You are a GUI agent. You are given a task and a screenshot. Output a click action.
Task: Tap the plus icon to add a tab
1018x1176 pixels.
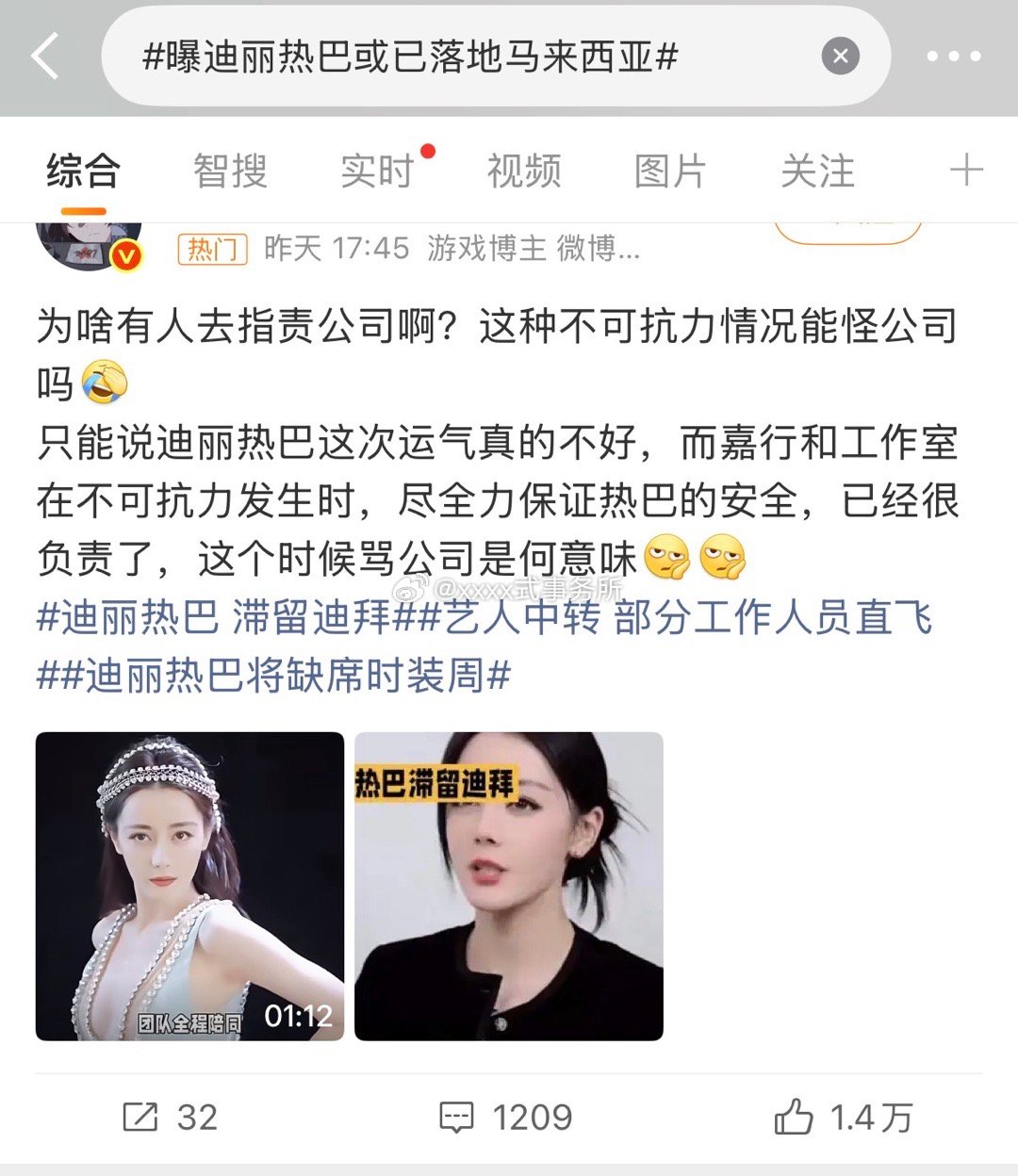tap(967, 170)
